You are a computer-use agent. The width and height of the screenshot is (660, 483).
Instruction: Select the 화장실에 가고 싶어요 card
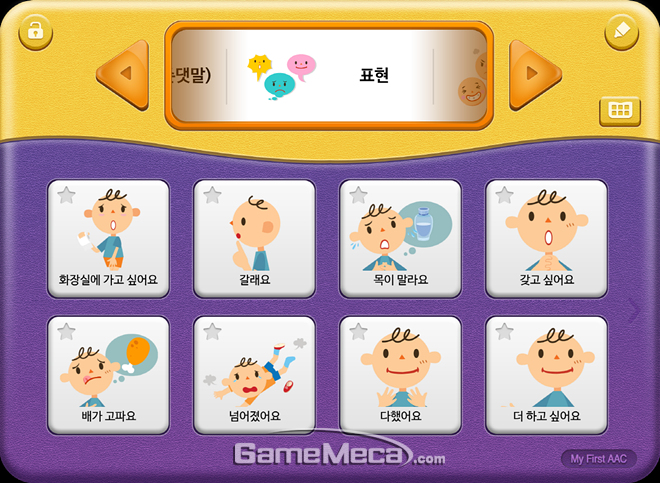[108, 240]
